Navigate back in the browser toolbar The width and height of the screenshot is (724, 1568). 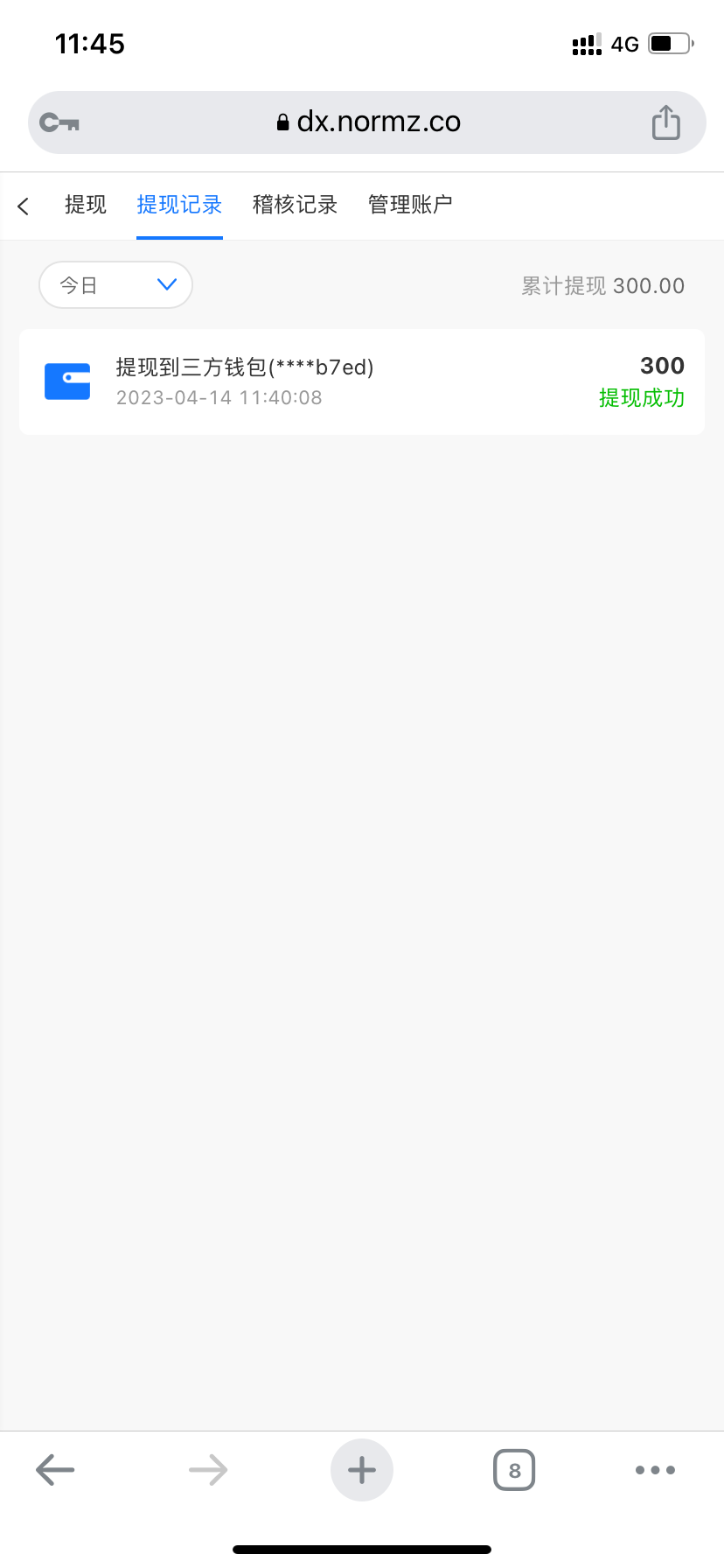[55, 1470]
